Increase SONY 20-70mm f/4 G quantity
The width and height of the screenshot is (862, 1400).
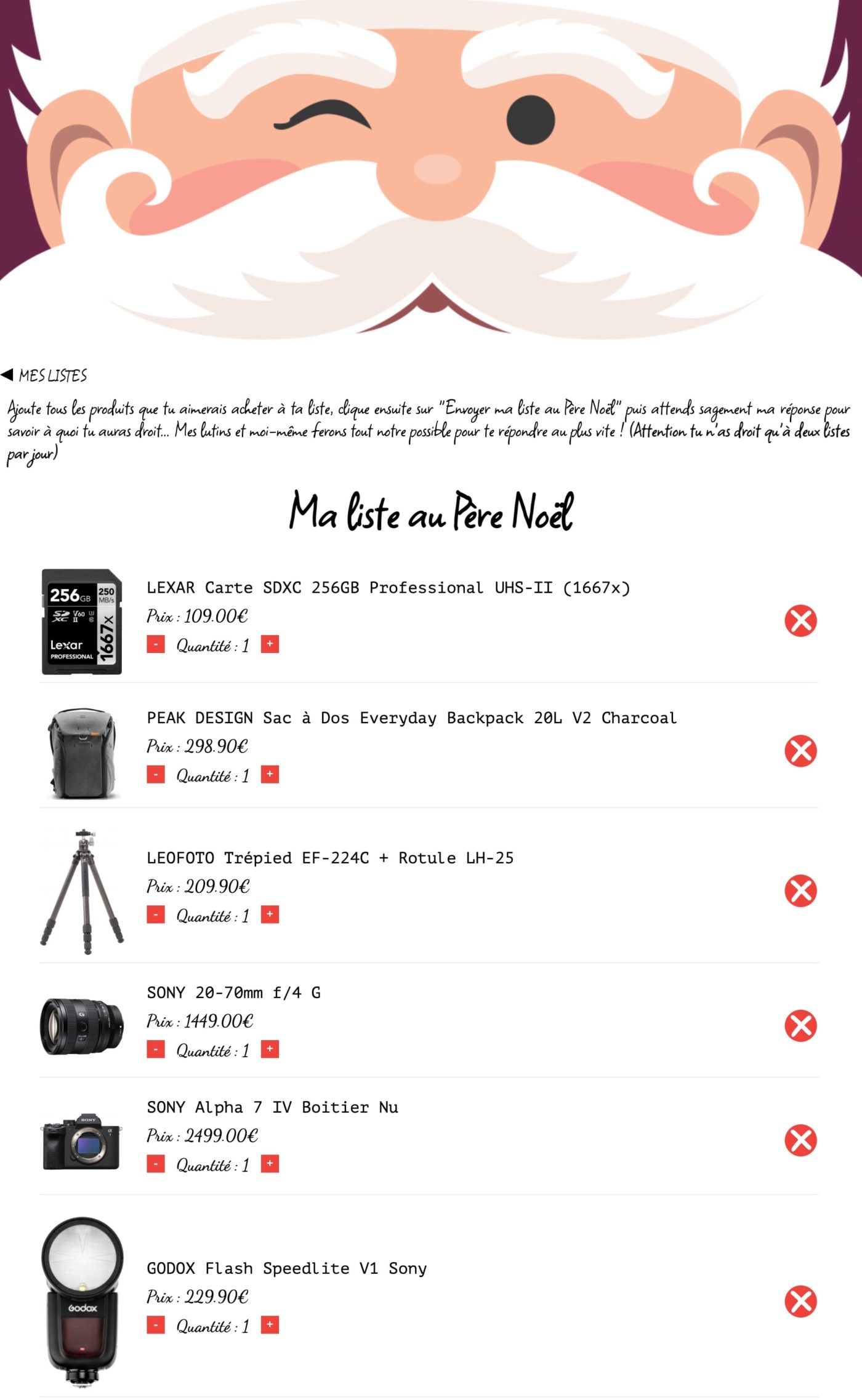point(270,1049)
